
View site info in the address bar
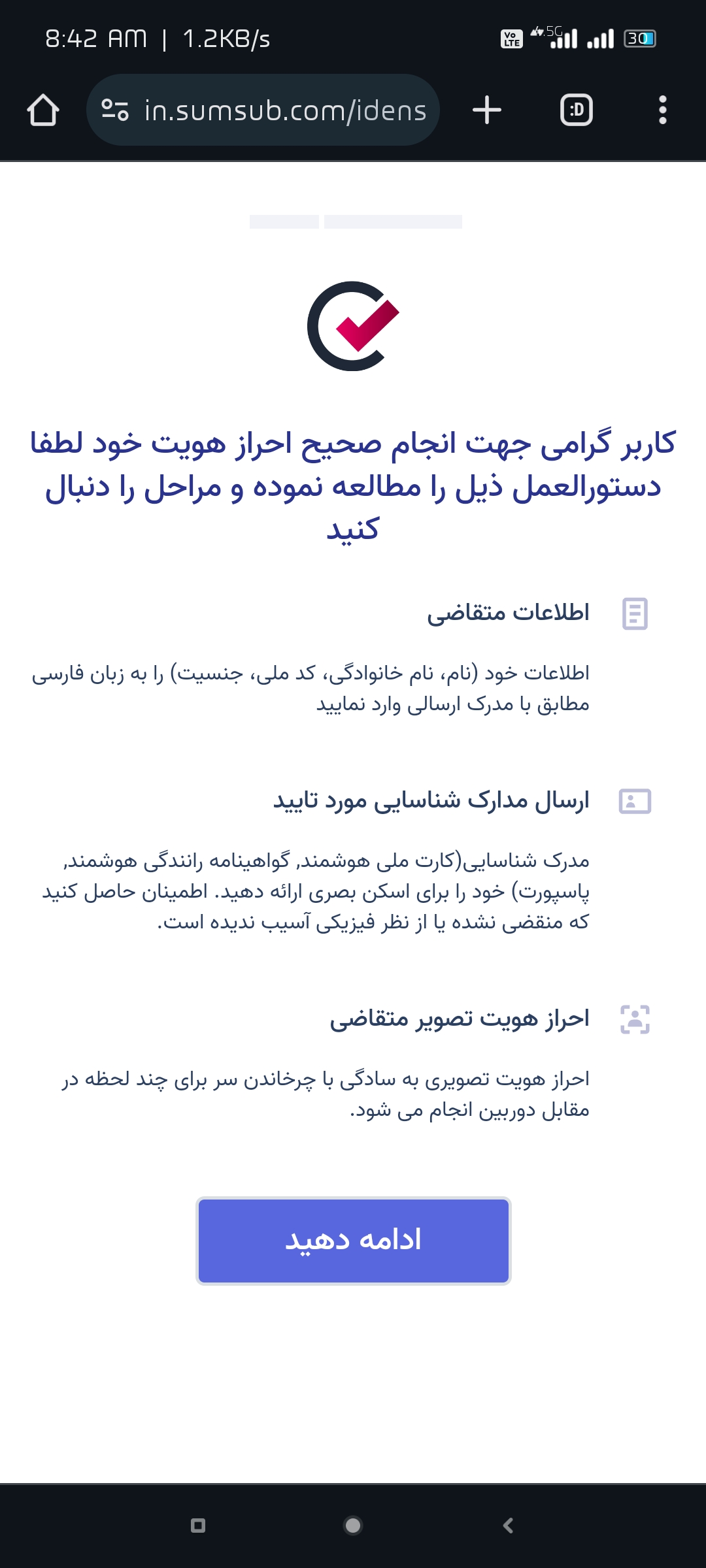[x=115, y=110]
